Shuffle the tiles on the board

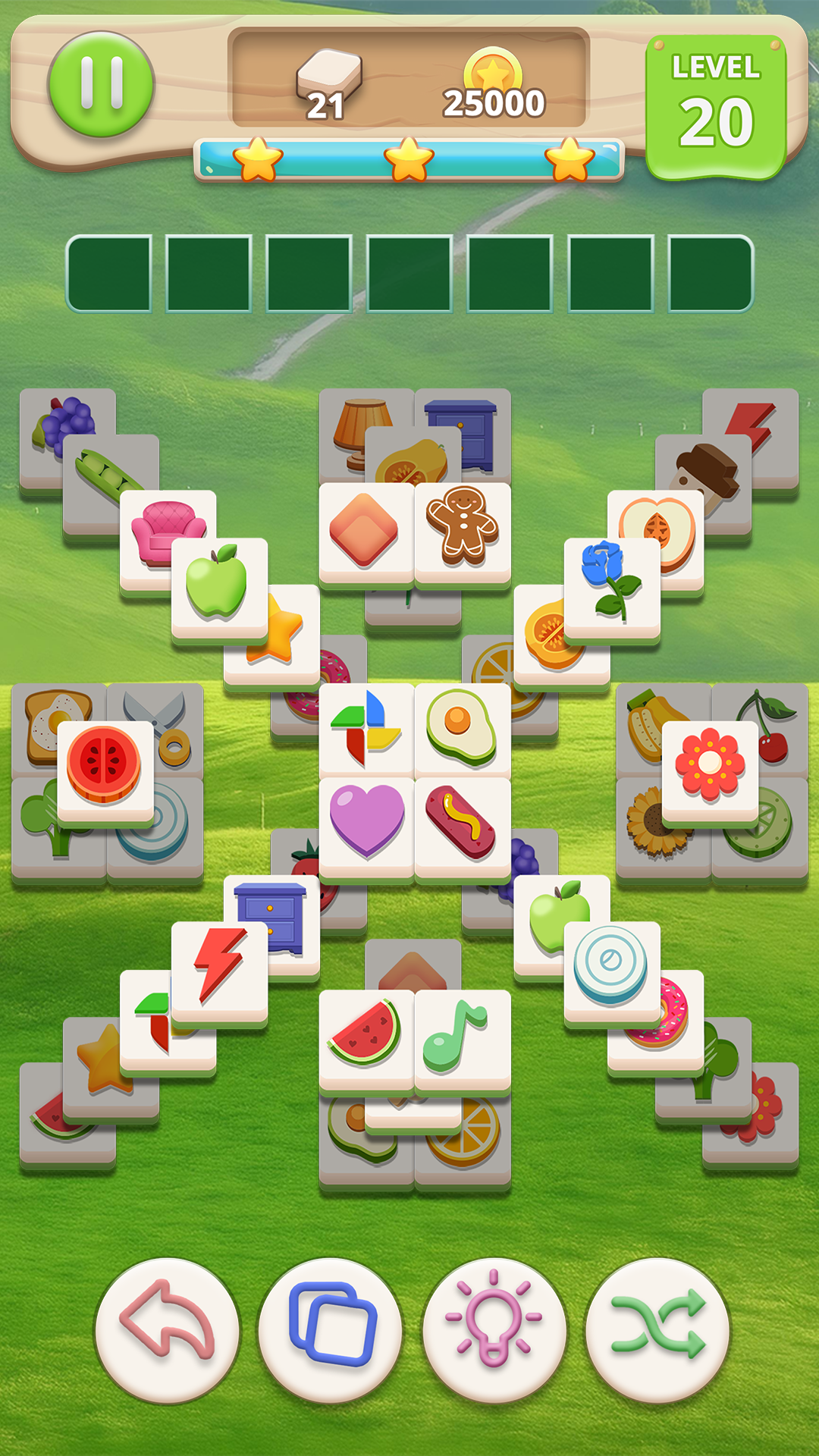(658, 1329)
